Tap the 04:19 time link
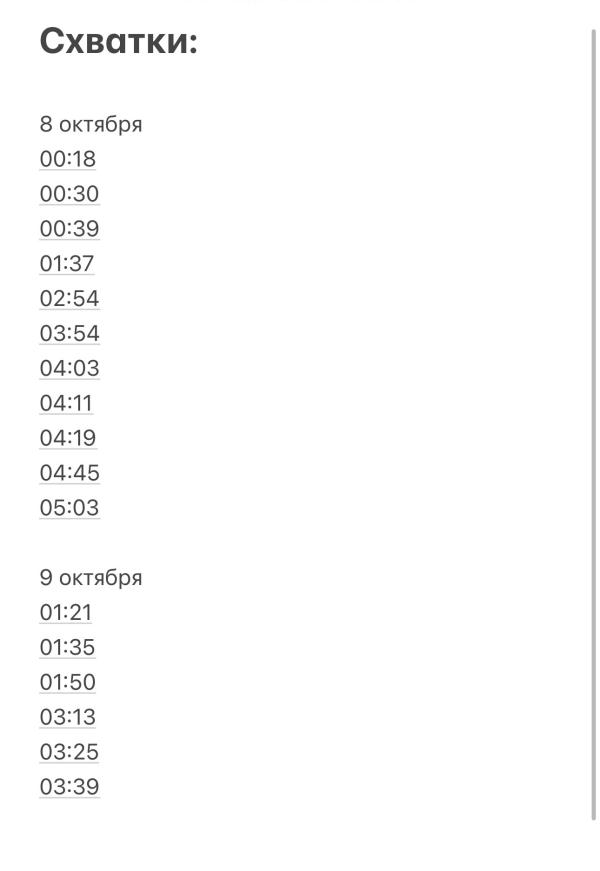600x871 pixels. coord(68,438)
